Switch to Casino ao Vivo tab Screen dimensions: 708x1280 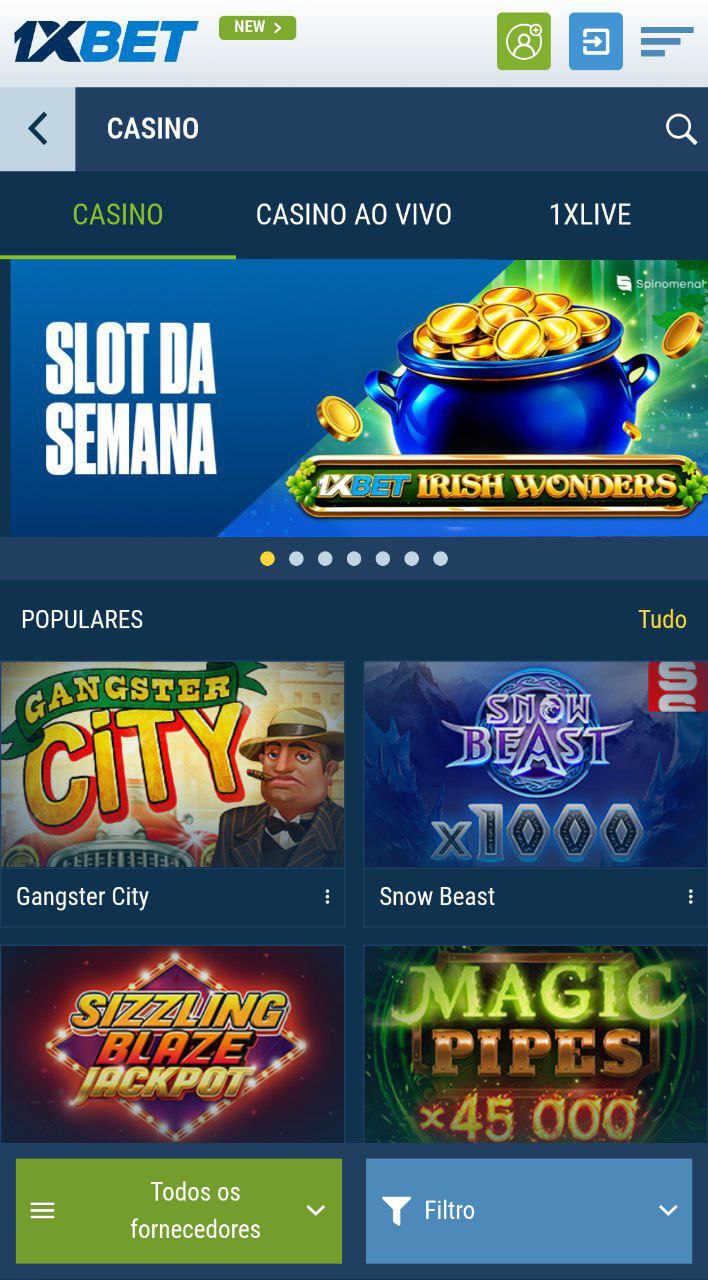(x=353, y=215)
